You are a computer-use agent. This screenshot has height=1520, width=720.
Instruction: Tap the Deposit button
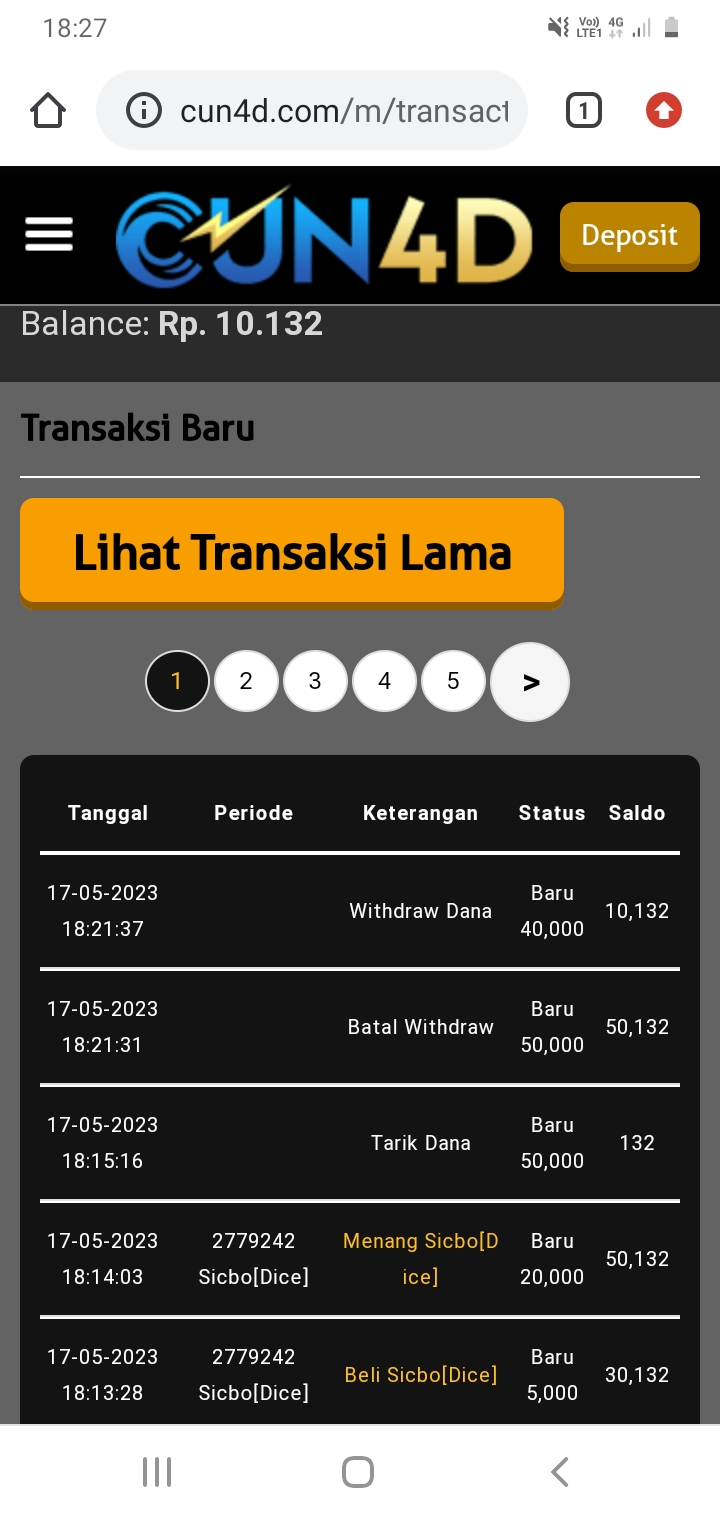point(629,237)
